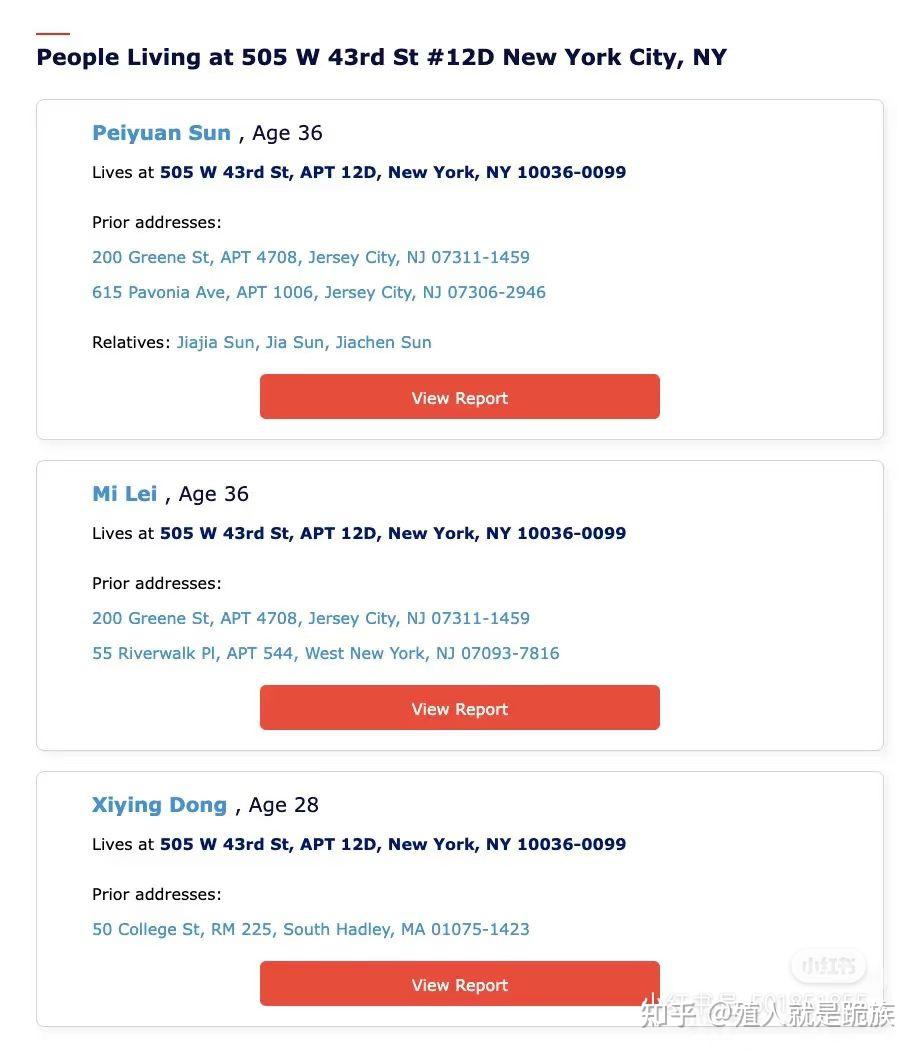Open Mi Lei's profile name link
The width and height of the screenshot is (918, 1052).
[x=124, y=494]
